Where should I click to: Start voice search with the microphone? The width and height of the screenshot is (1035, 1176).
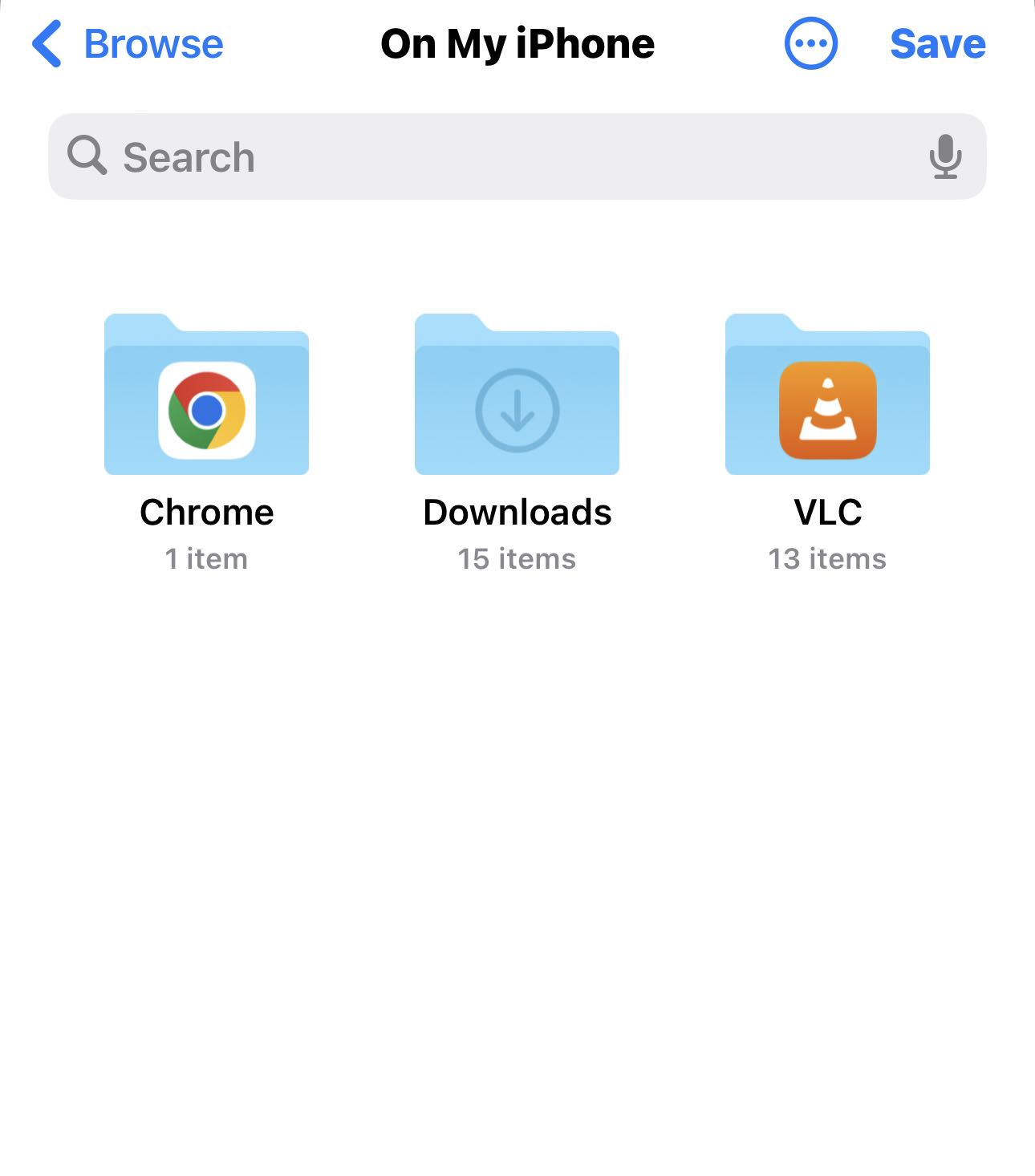[x=945, y=156]
